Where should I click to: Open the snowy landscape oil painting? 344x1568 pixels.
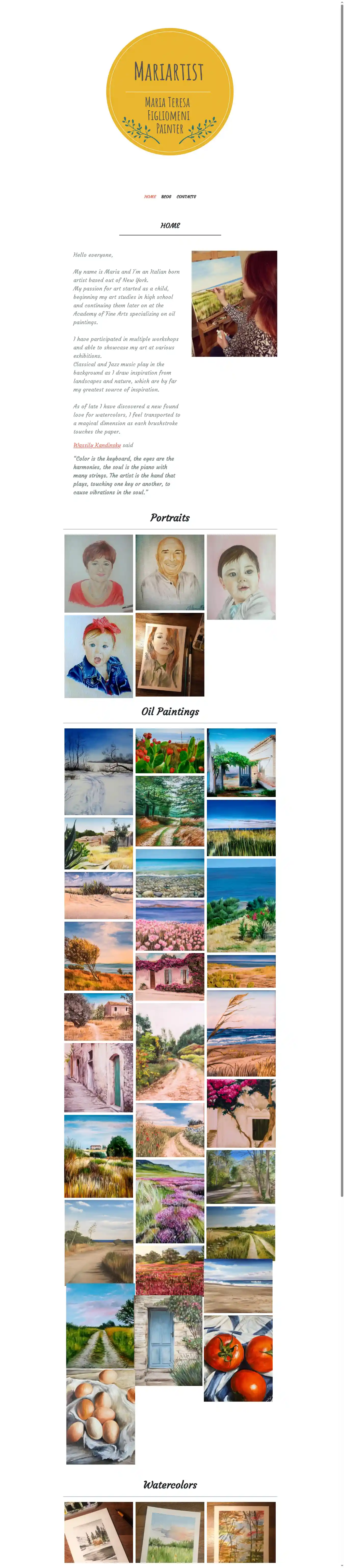(x=98, y=771)
